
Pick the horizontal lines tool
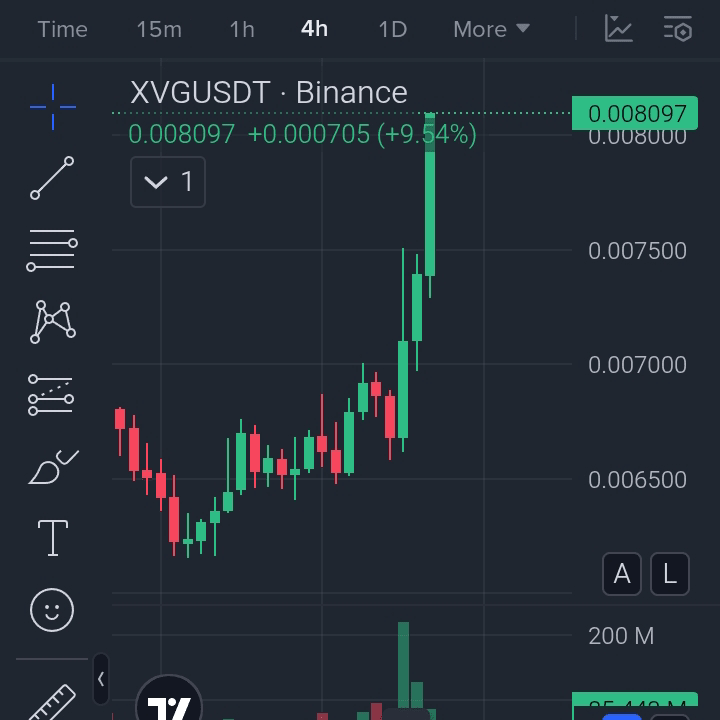click(x=52, y=250)
